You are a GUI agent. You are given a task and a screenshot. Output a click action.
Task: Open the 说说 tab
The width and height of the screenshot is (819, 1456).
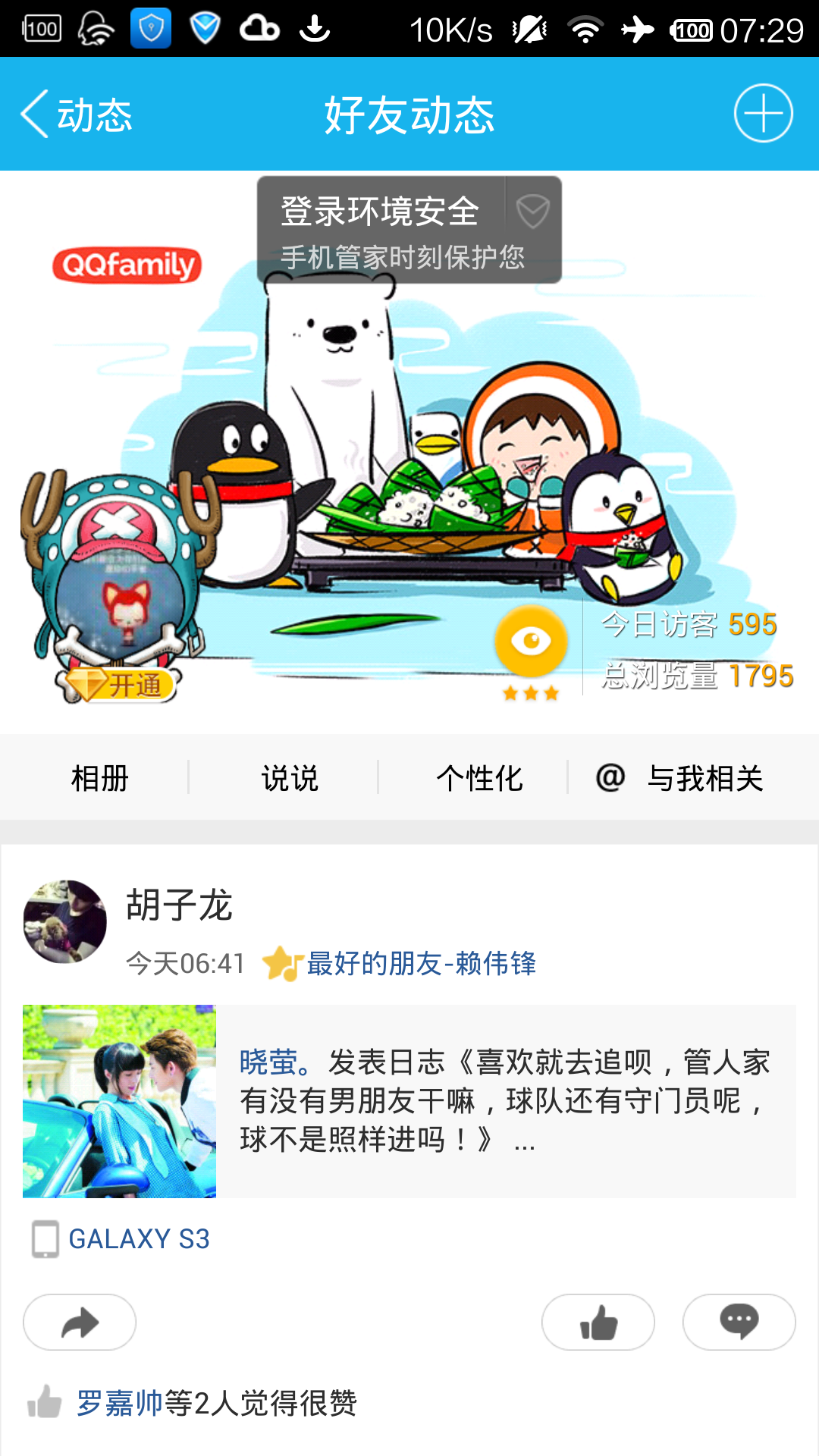tap(289, 778)
